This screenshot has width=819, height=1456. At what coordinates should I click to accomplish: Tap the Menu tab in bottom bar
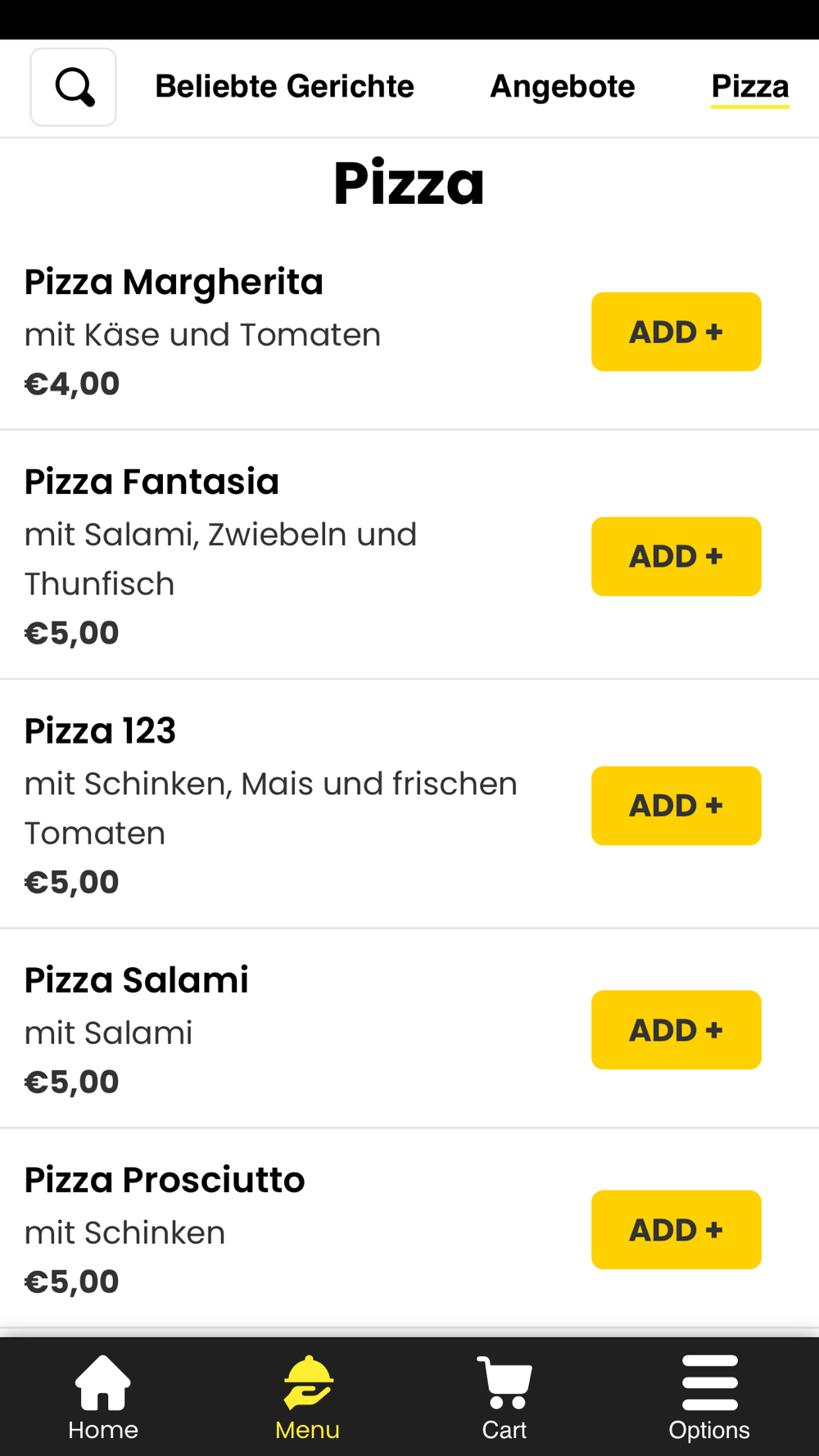[307, 1397]
